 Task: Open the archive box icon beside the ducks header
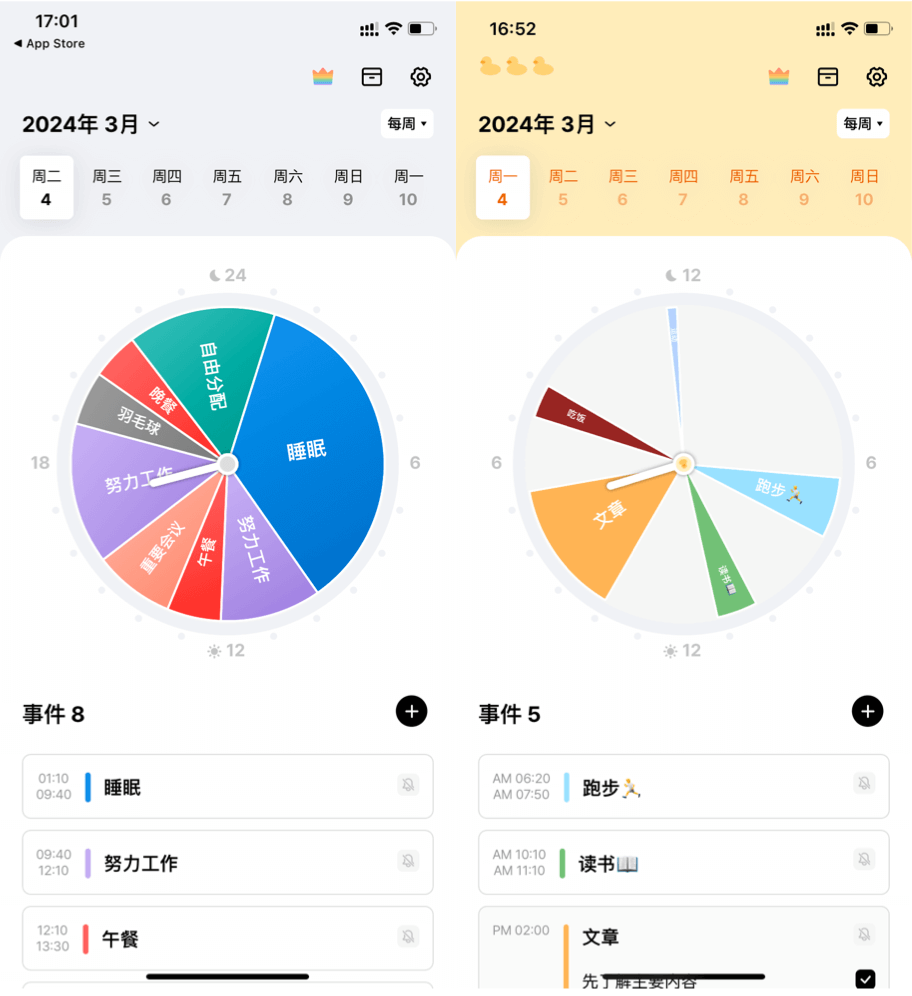tap(828, 77)
